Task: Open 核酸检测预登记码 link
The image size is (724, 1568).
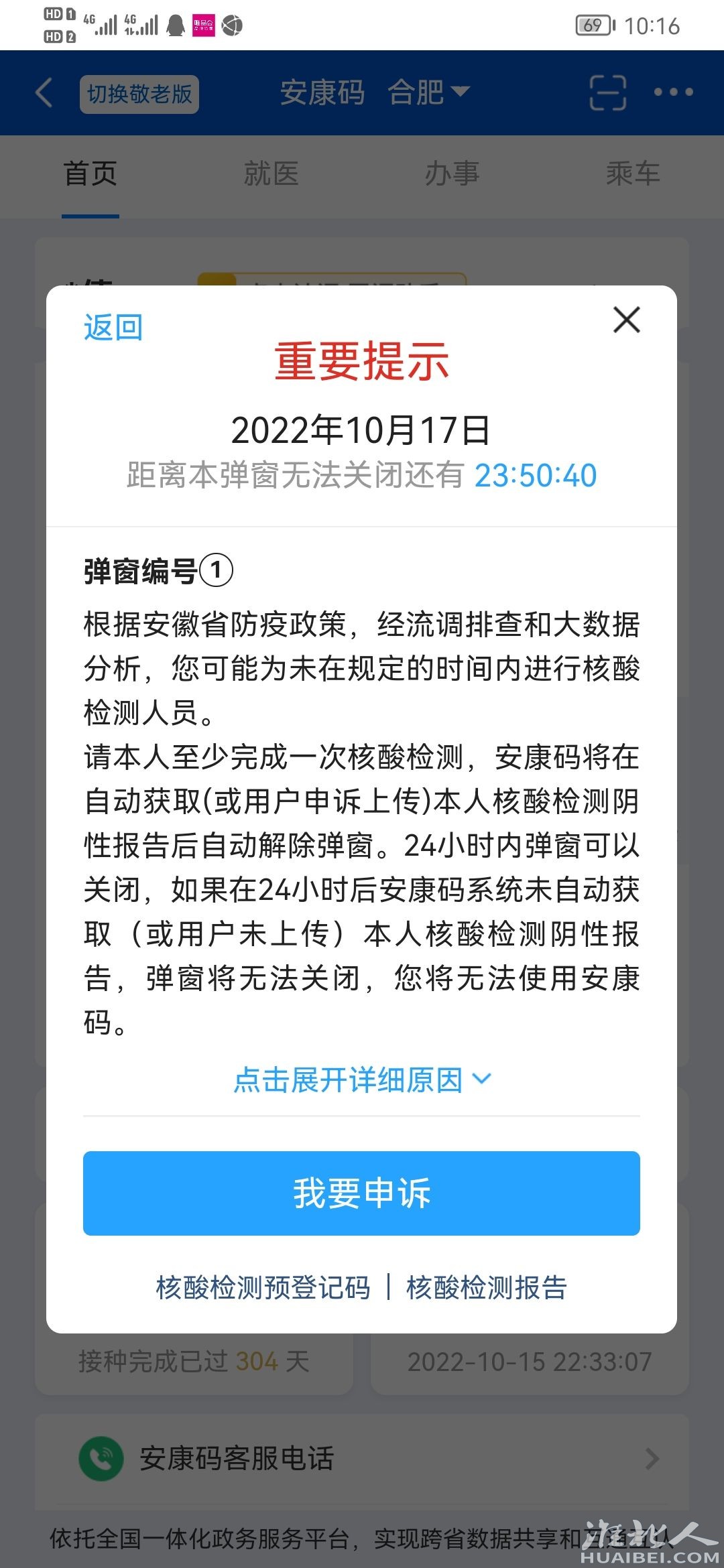Action: tap(263, 1287)
